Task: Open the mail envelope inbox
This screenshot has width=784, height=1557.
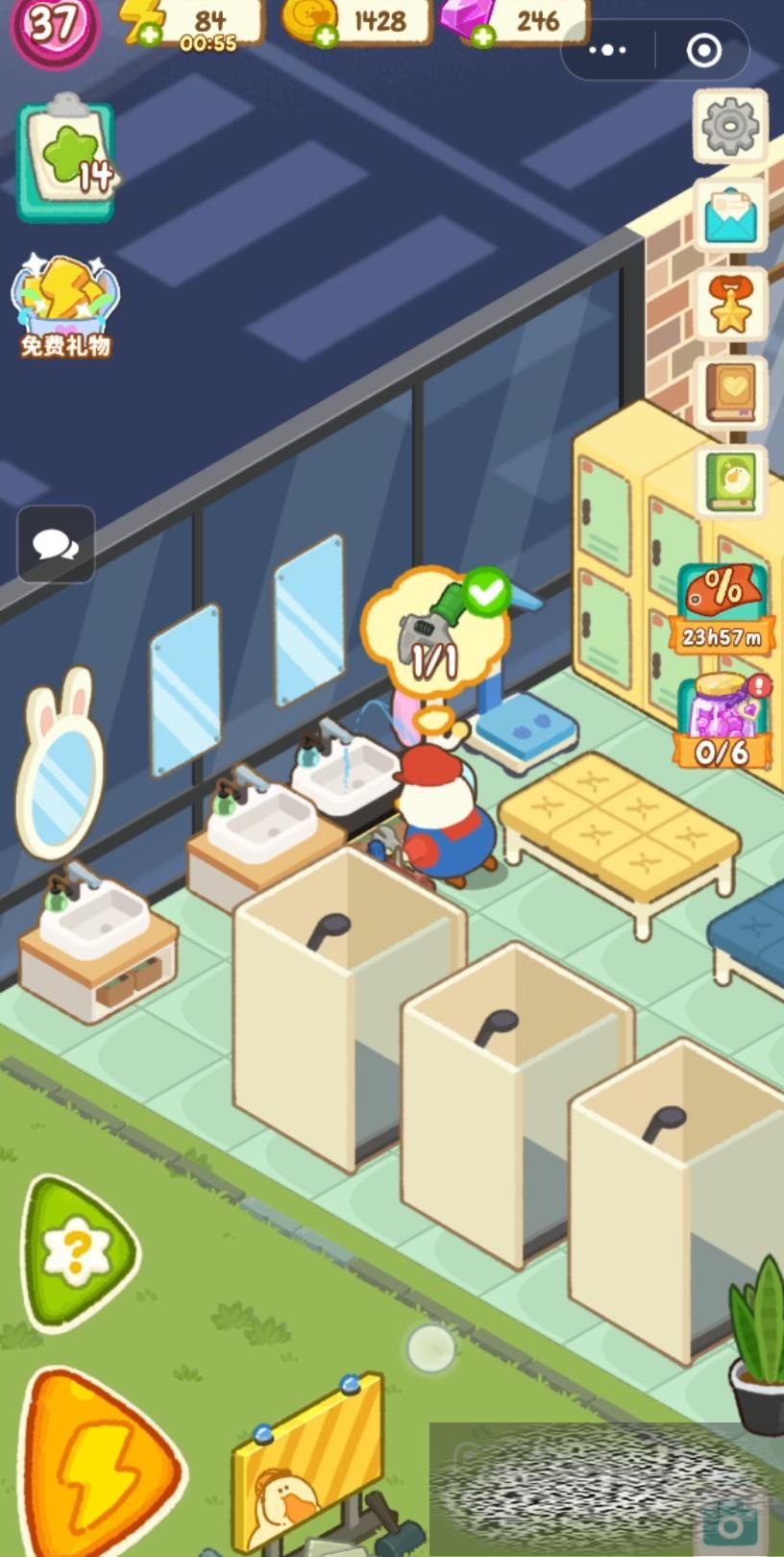Action: click(730, 215)
